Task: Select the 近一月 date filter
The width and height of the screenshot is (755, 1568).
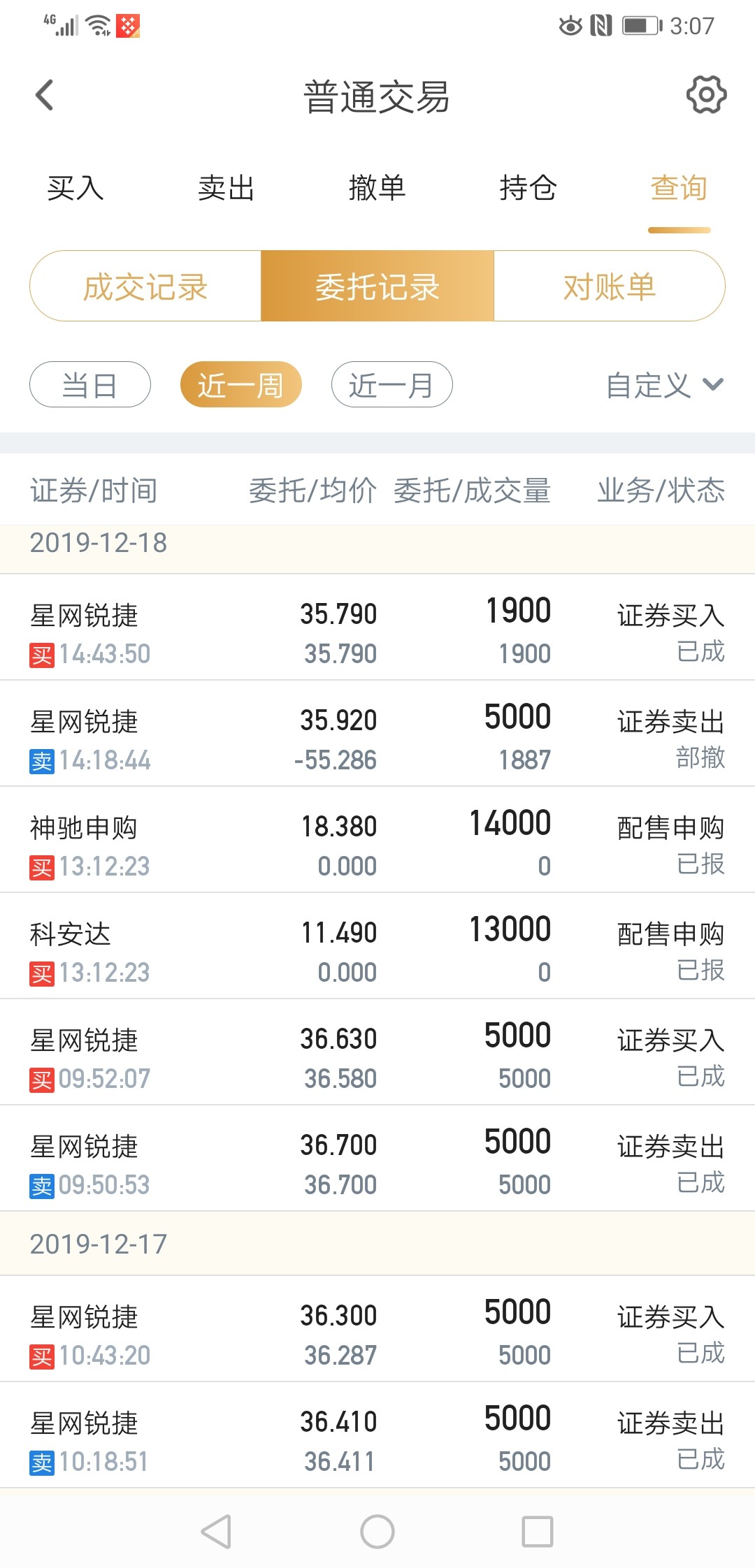Action: [x=391, y=384]
